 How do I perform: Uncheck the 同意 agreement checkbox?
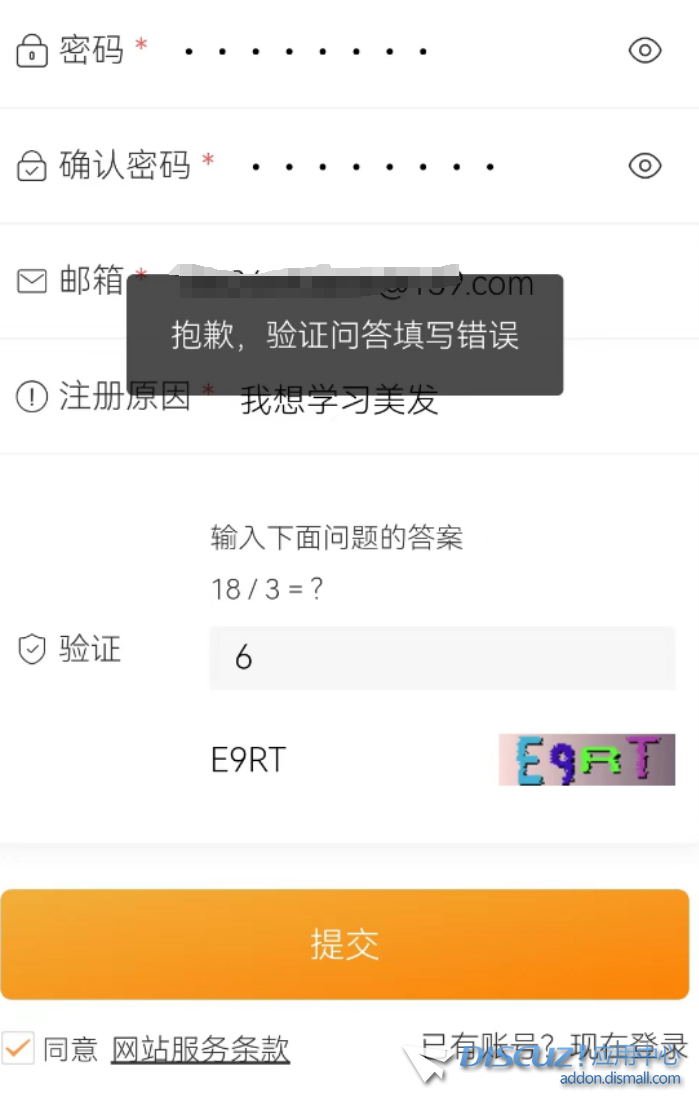point(19,1048)
